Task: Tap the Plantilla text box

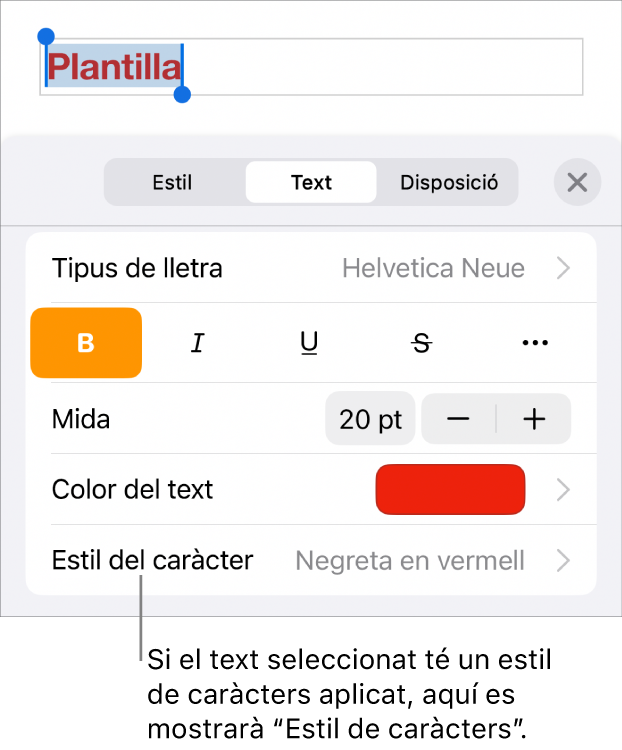Action: [x=380, y=68]
